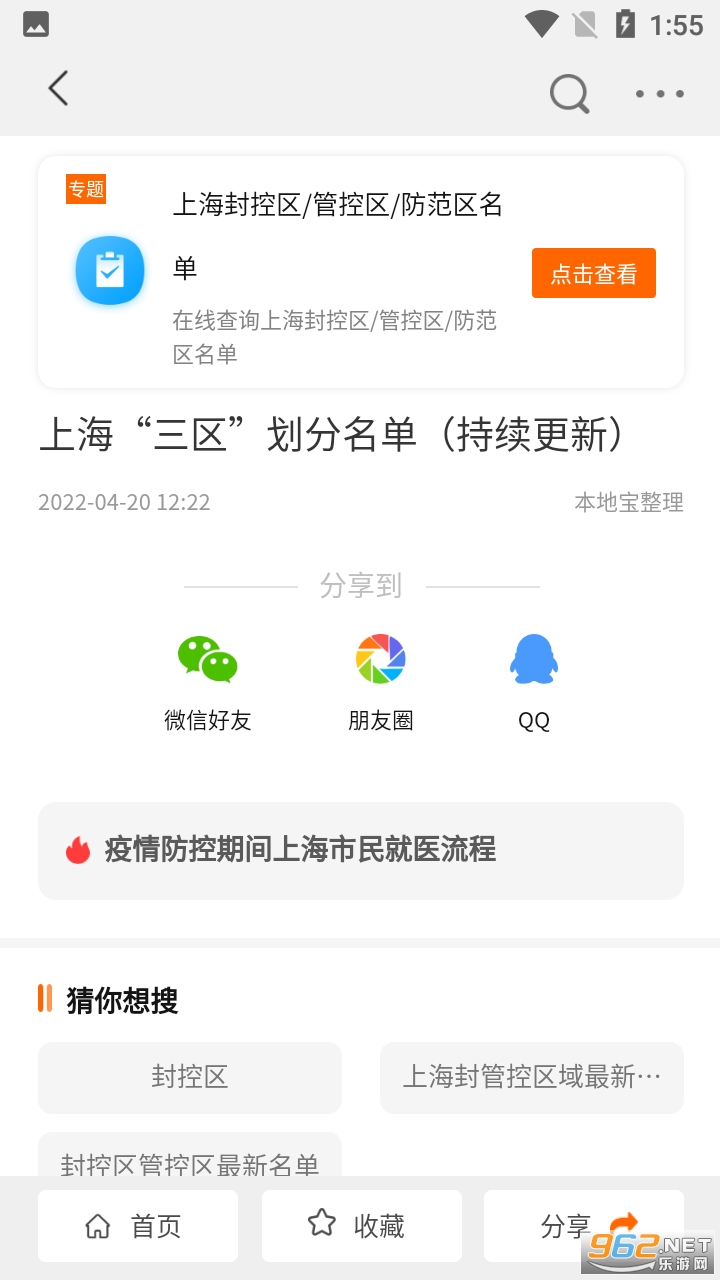Open 疫情防控期间上海市民就医流程 article
Image resolution: width=720 pixels, height=1280 pixels.
(x=360, y=850)
